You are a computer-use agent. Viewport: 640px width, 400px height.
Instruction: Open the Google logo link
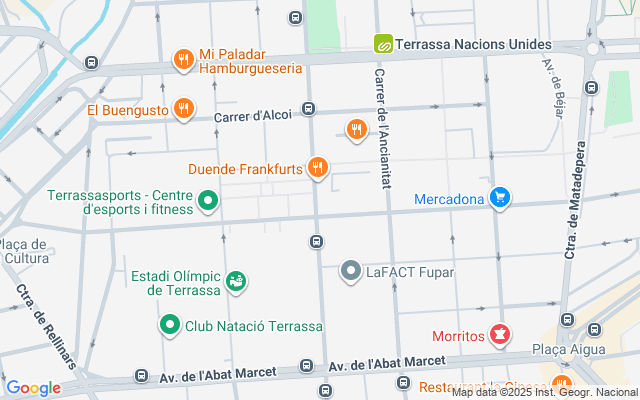(33, 388)
